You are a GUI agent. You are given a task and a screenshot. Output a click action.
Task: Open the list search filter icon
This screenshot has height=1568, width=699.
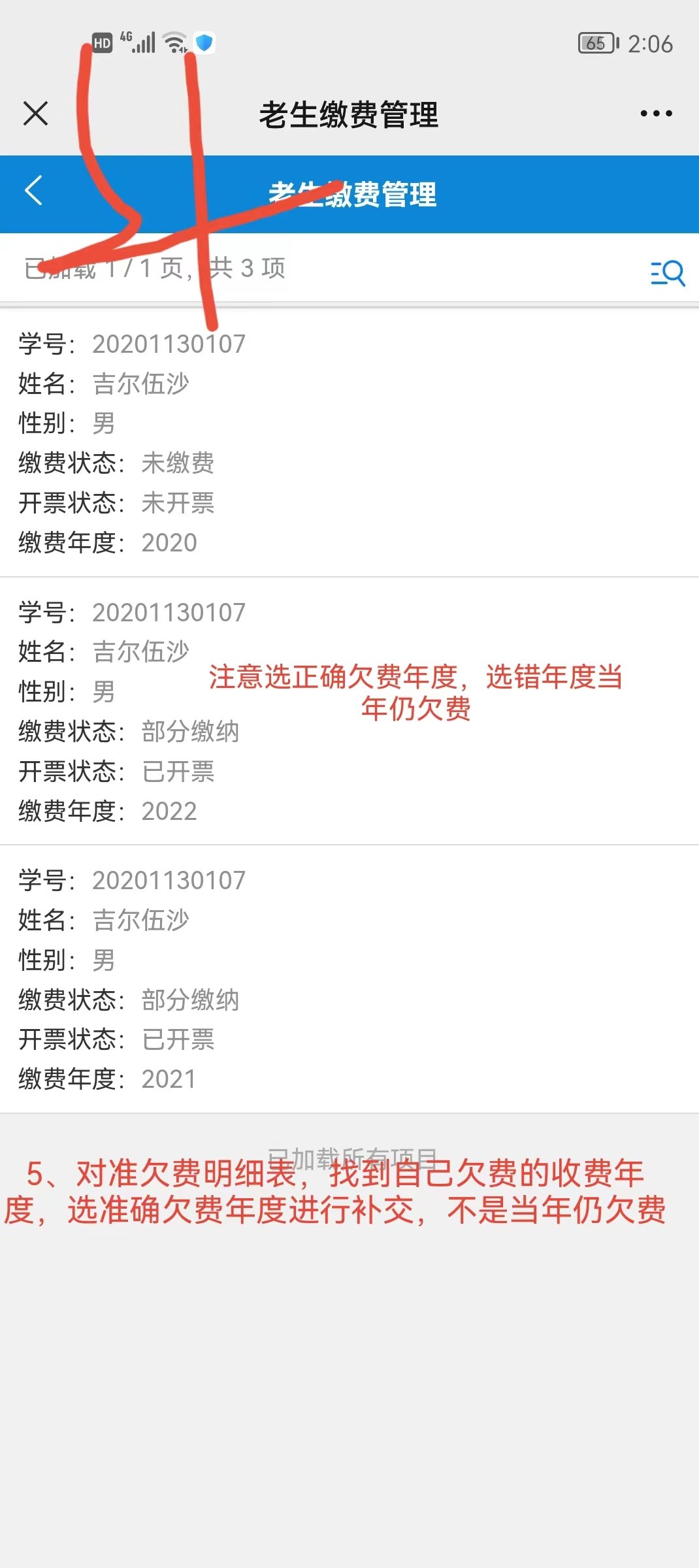(667, 272)
